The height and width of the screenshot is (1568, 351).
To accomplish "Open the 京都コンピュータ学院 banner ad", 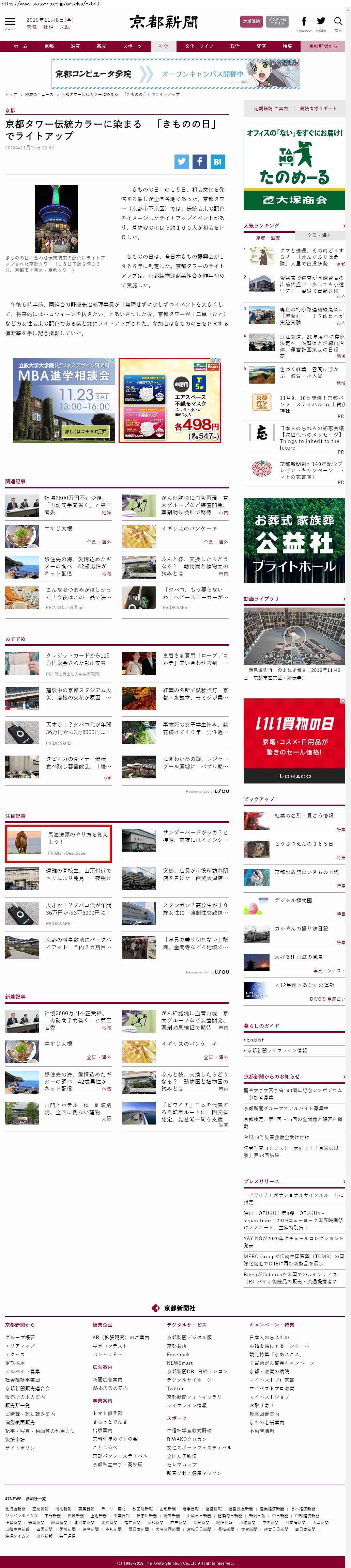I will [175, 74].
